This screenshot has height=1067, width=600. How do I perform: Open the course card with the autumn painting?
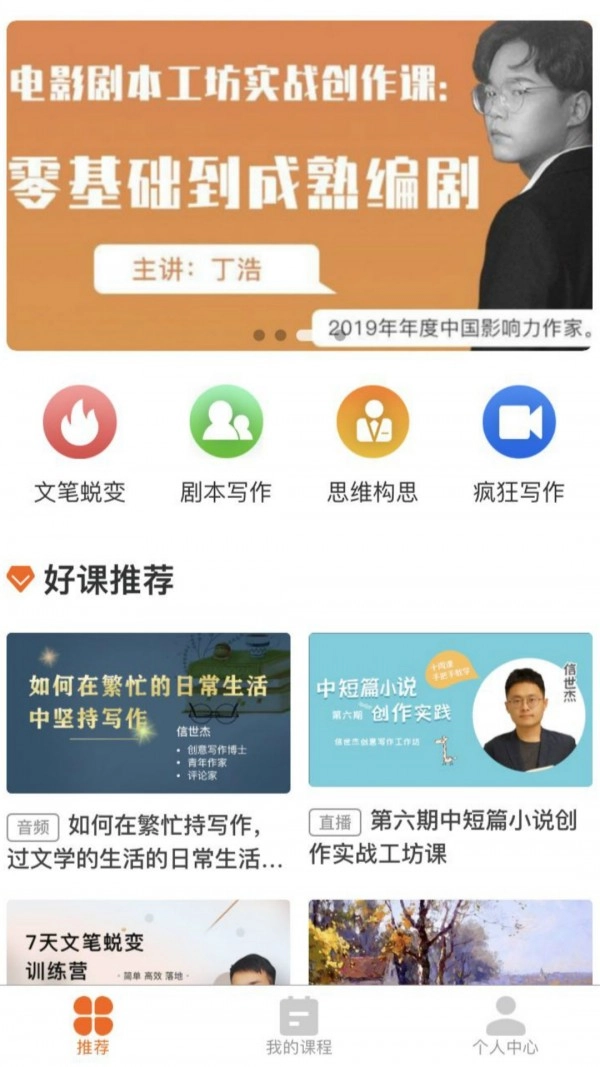pyautogui.click(x=450, y=942)
